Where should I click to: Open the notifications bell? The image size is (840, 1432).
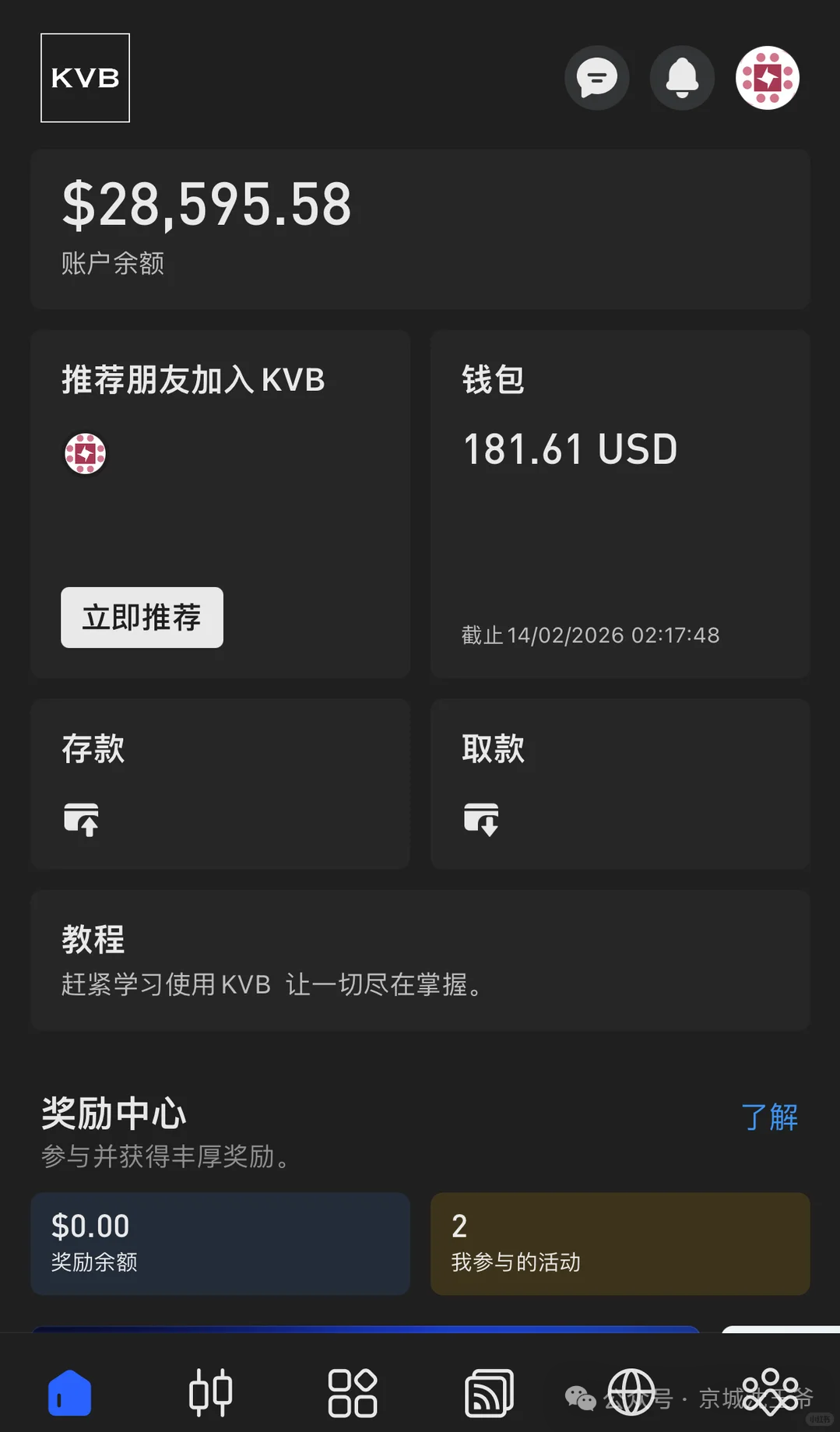click(682, 78)
